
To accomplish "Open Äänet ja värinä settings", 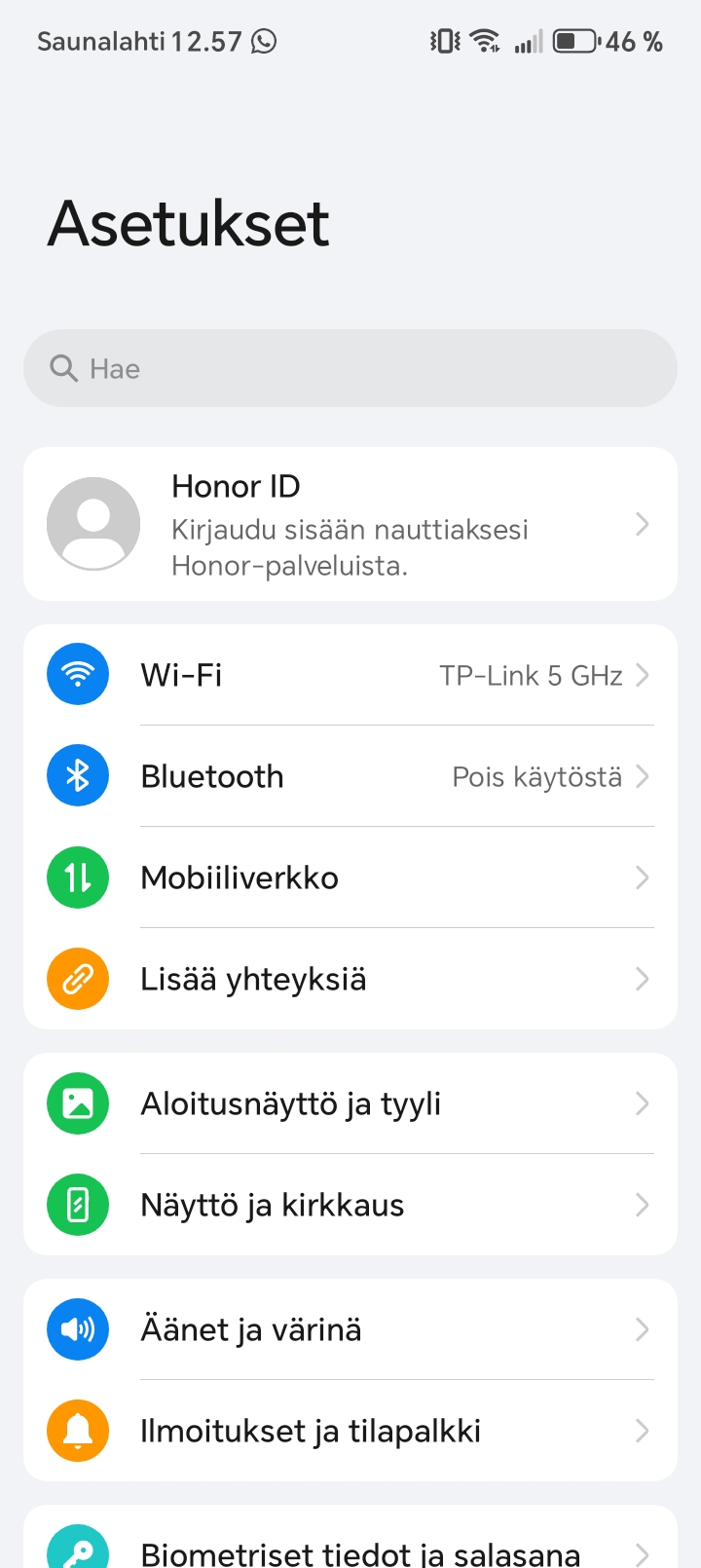I will pos(350,1329).
